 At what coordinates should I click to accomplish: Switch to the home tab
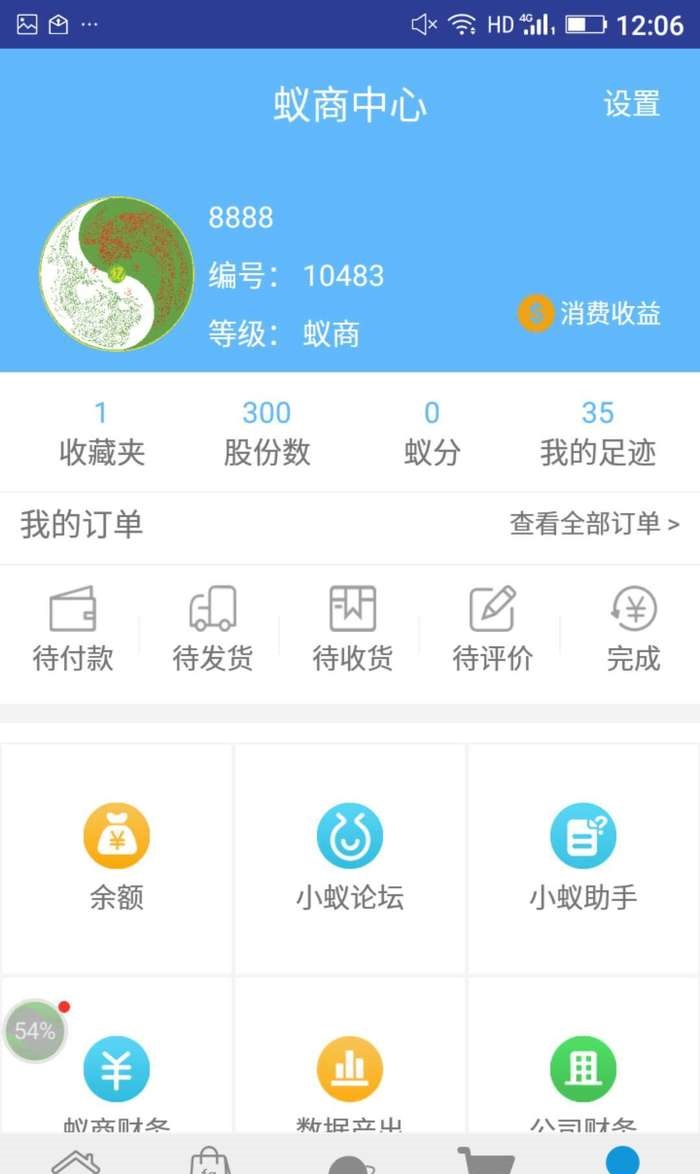pos(76,1160)
